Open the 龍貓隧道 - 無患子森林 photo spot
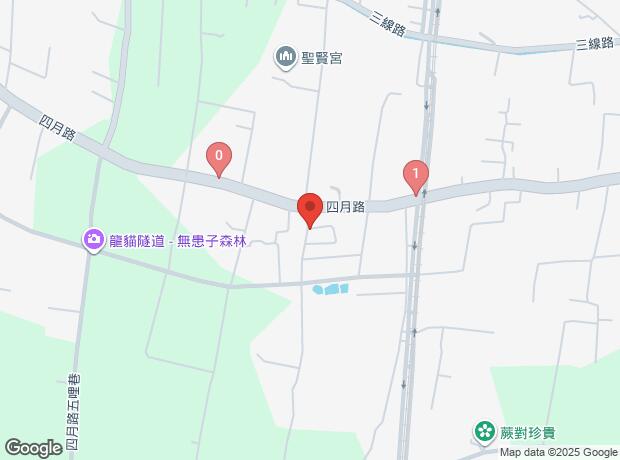The image size is (620, 460). 94,240
